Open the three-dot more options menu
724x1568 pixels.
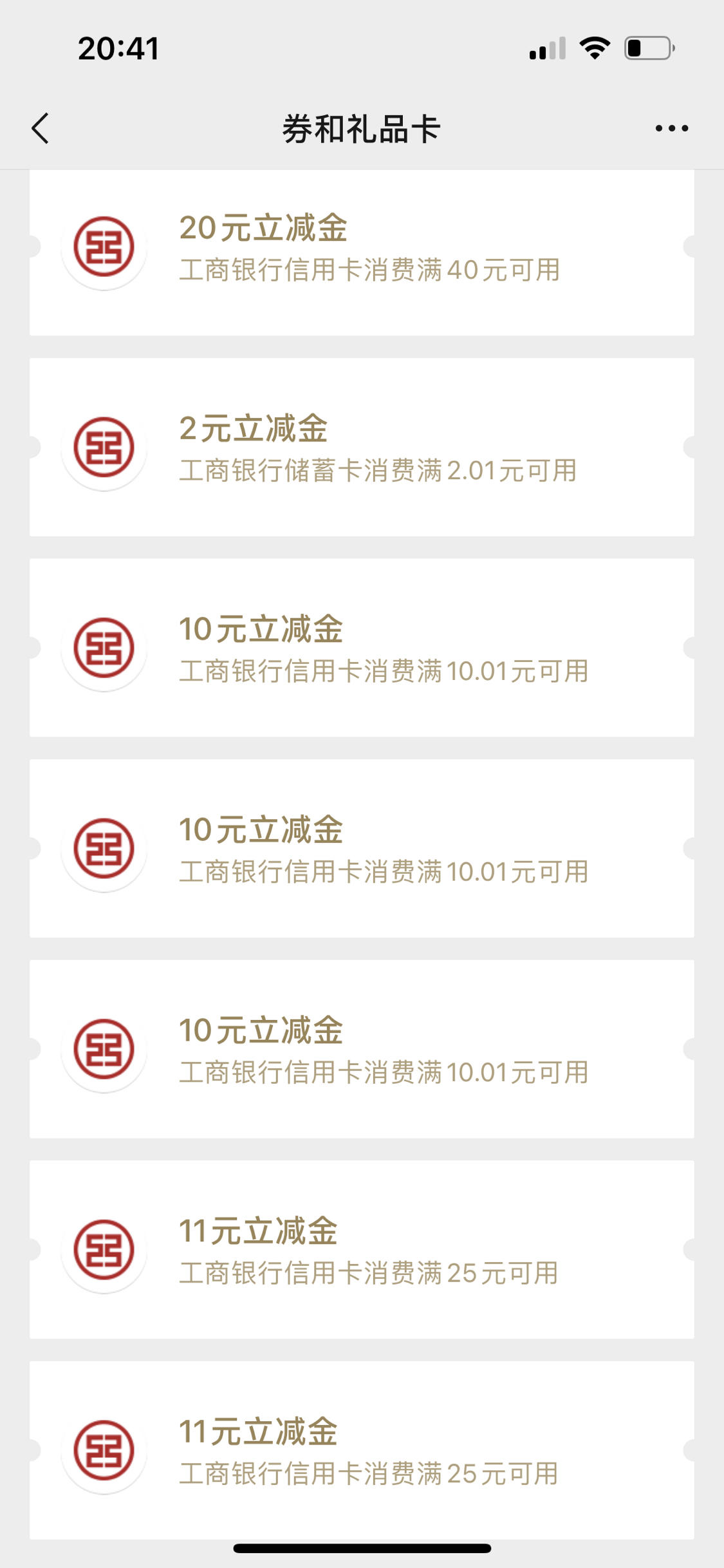pos(671,128)
